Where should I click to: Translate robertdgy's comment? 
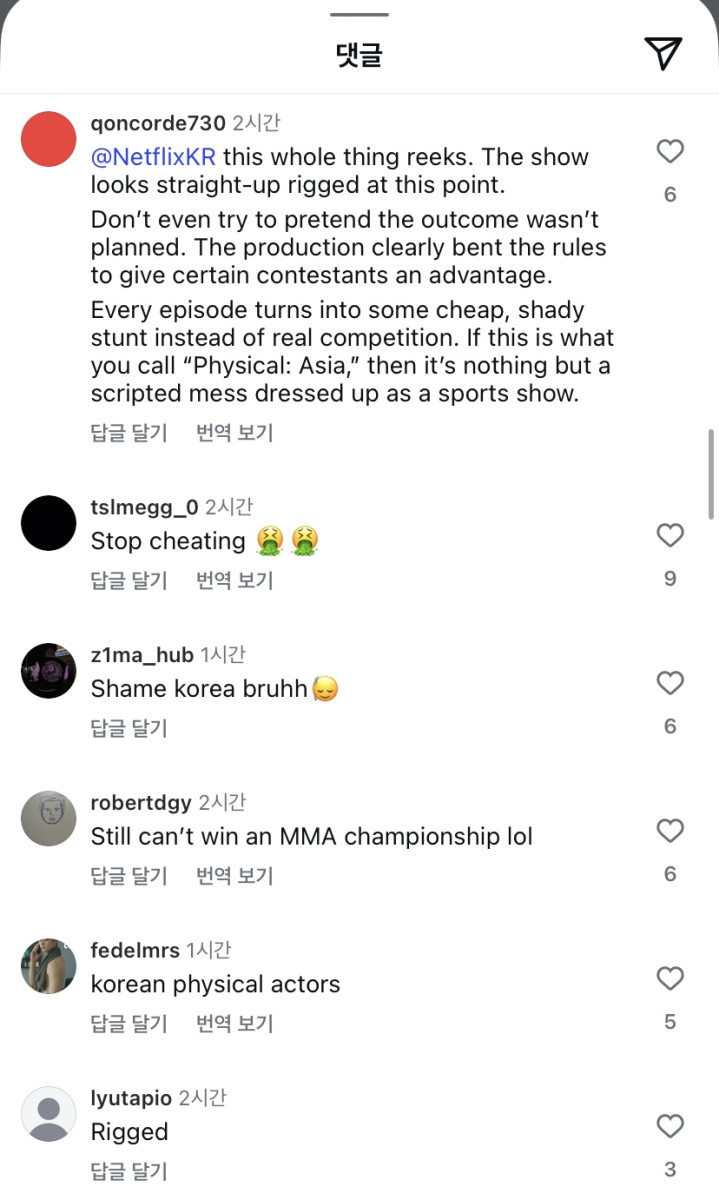coord(234,876)
